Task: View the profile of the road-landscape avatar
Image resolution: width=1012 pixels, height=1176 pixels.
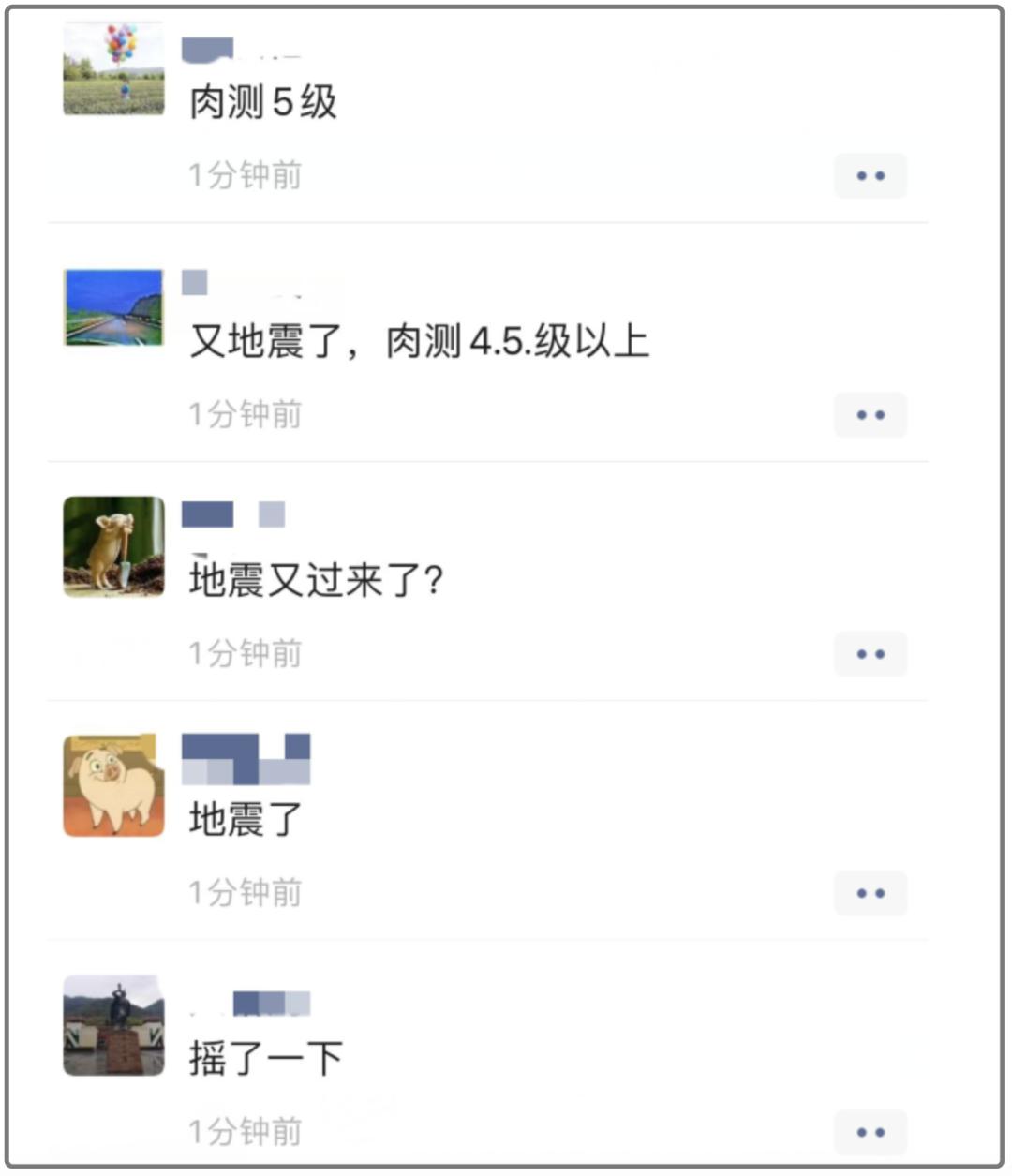Action: click(x=113, y=308)
